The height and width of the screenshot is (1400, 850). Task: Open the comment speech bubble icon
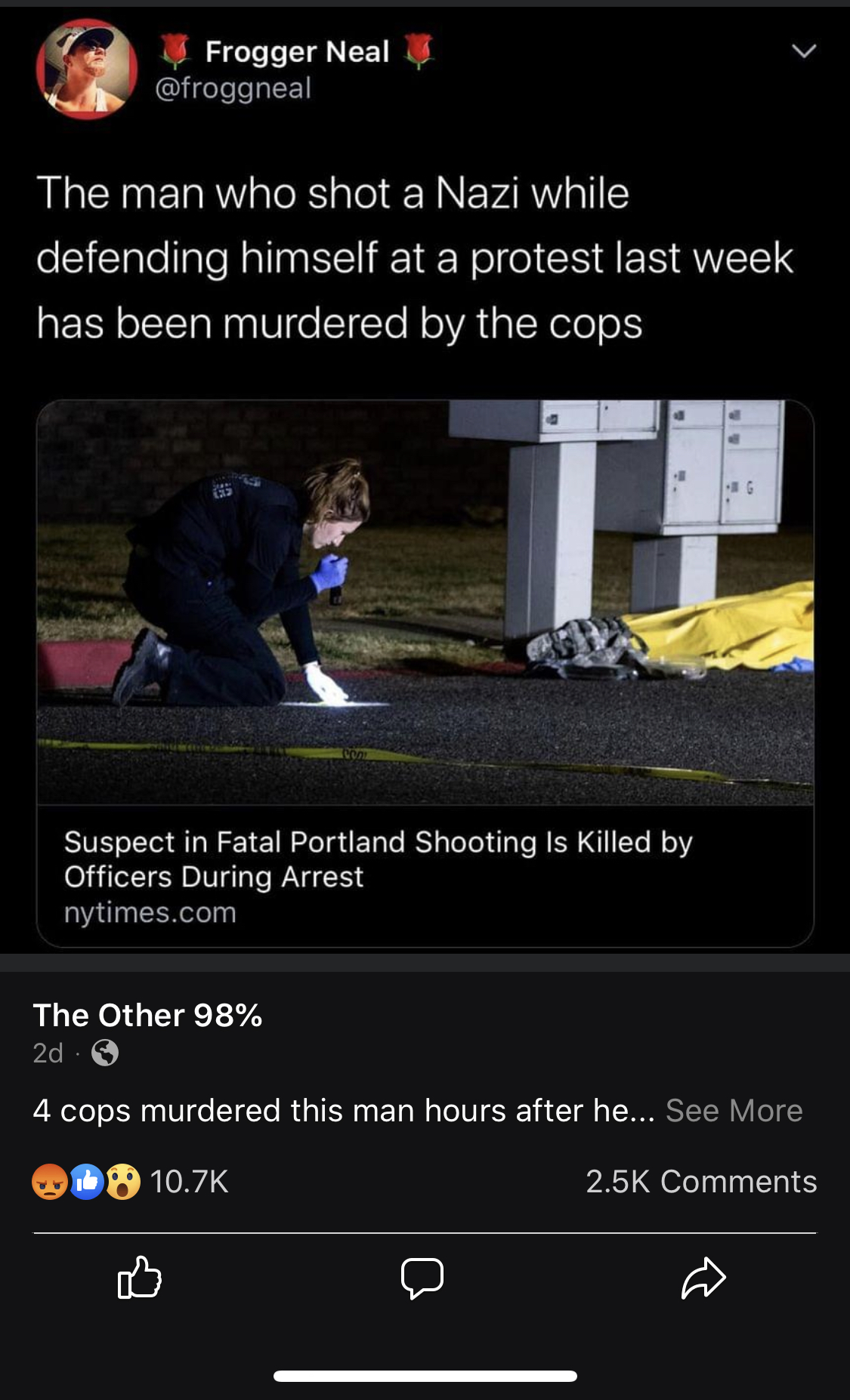coord(422,1277)
